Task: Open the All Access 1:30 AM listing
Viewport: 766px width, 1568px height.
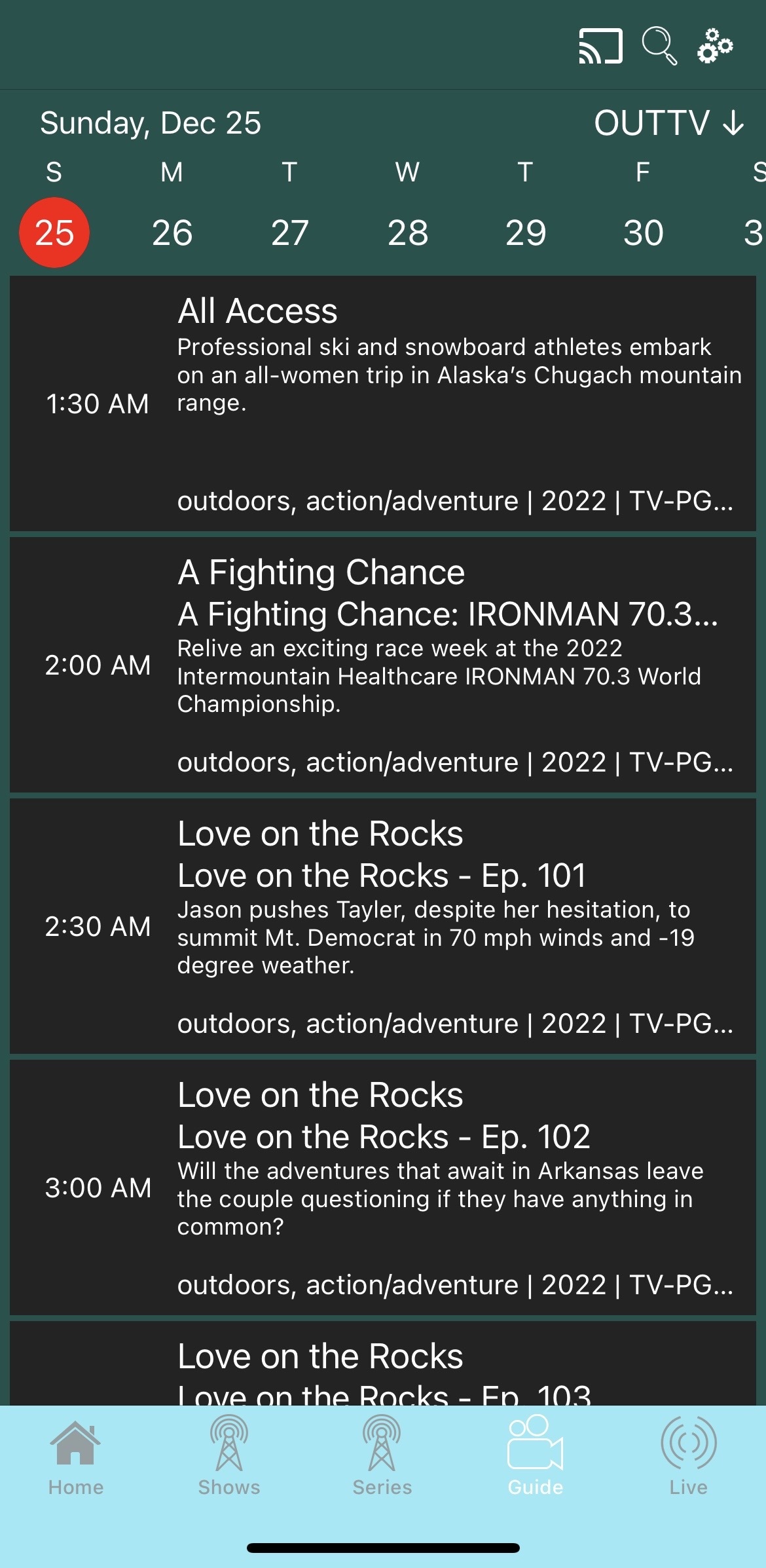Action: tap(383, 403)
